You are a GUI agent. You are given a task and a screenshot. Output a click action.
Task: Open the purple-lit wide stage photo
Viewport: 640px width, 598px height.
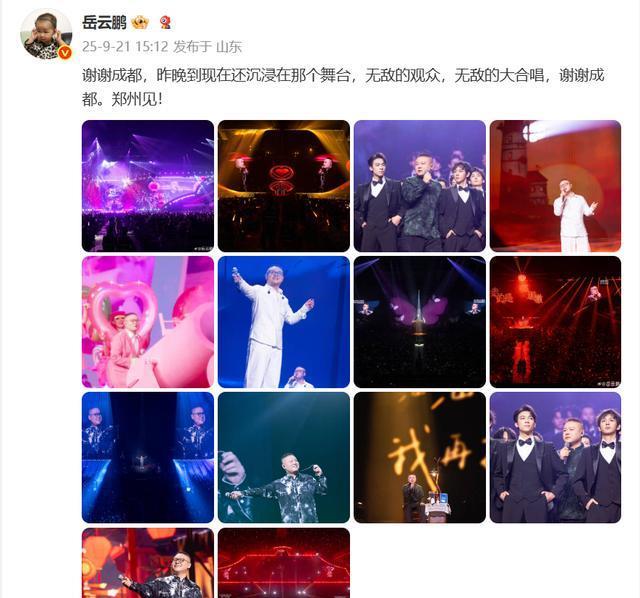coord(148,186)
